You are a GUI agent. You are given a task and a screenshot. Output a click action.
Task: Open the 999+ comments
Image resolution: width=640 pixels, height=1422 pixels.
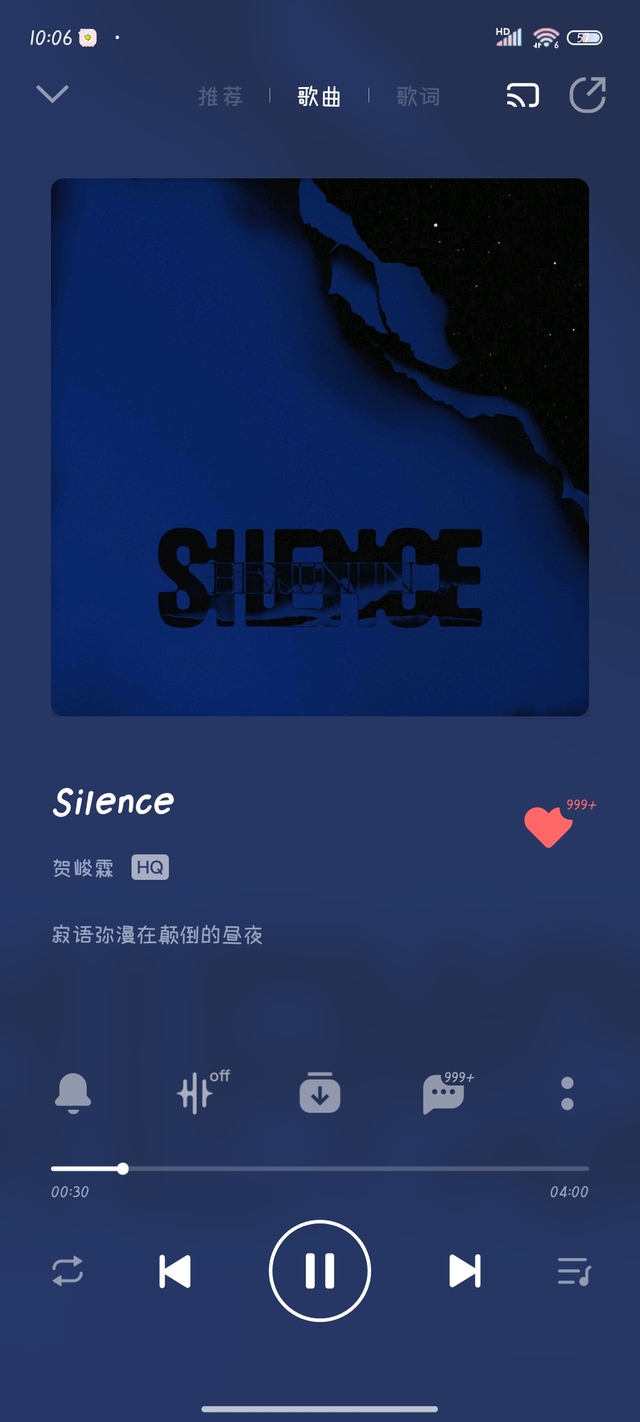click(x=446, y=1092)
